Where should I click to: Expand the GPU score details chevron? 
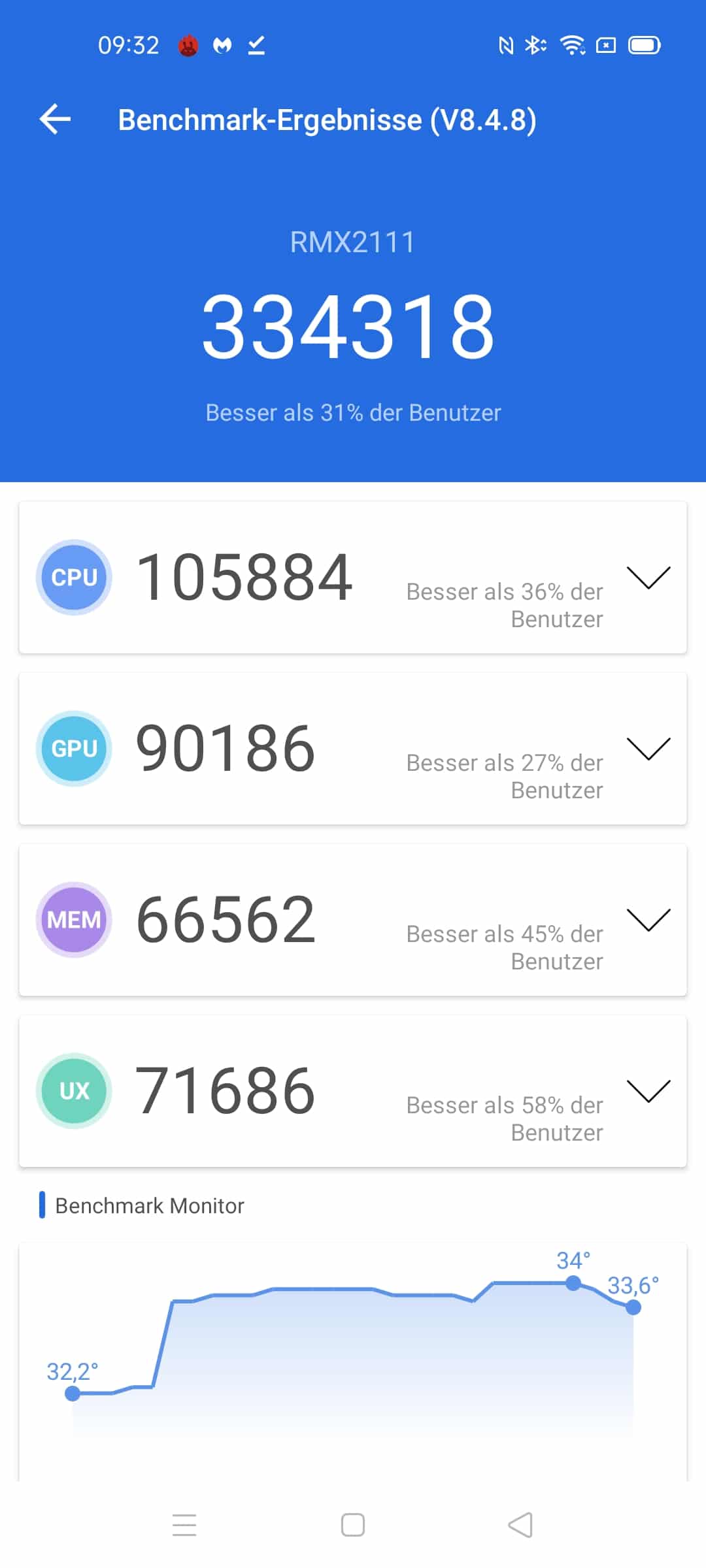648,748
